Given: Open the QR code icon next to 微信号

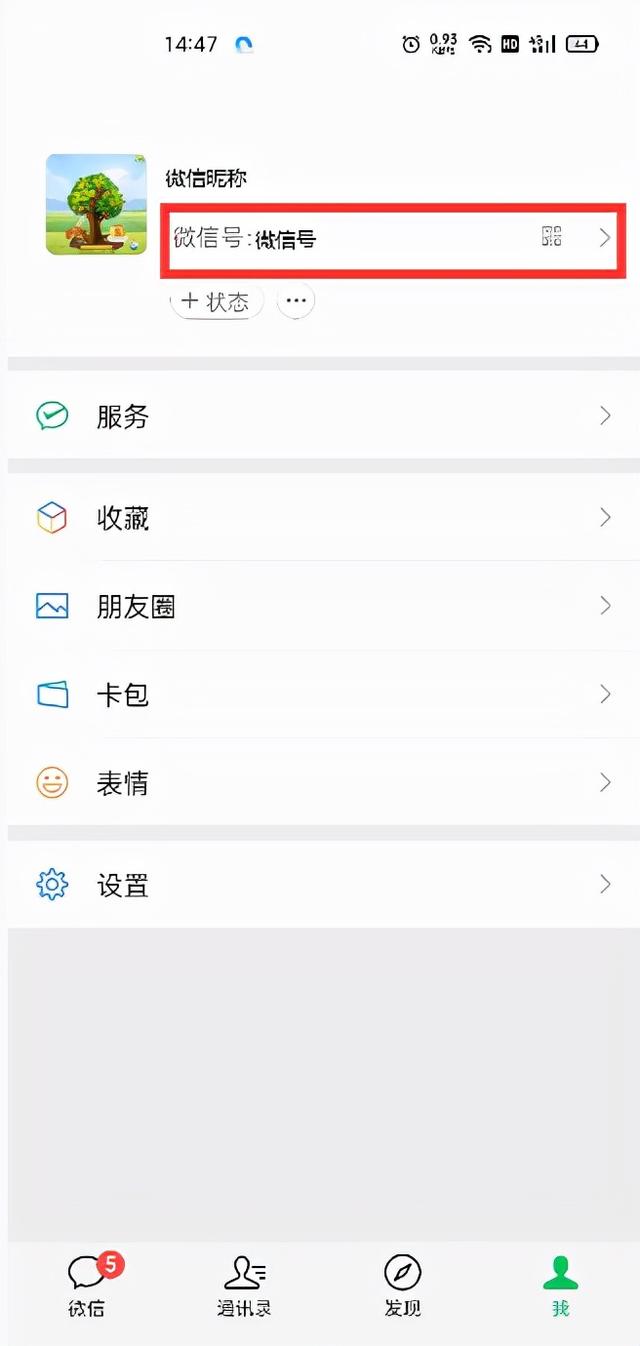Looking at the screenshot, I should [x=552, y=237].
